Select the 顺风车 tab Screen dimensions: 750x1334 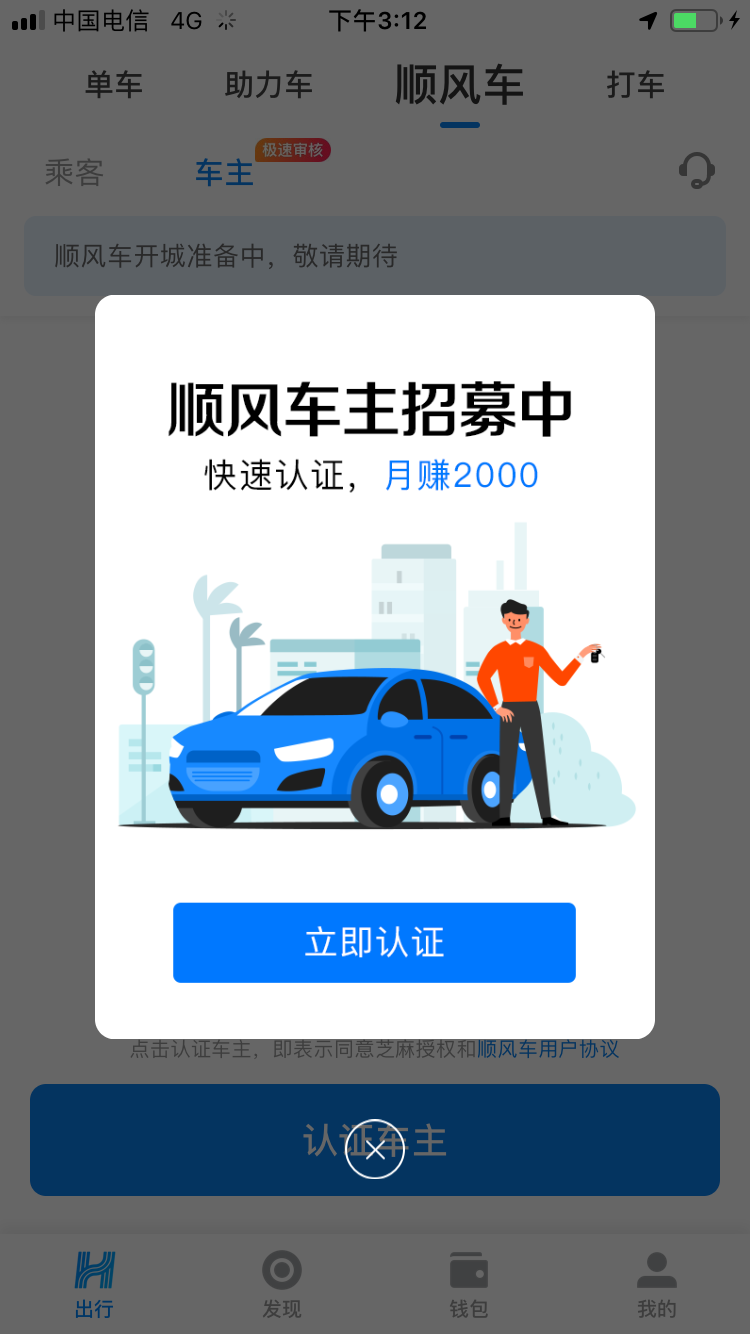coord(459,86)
